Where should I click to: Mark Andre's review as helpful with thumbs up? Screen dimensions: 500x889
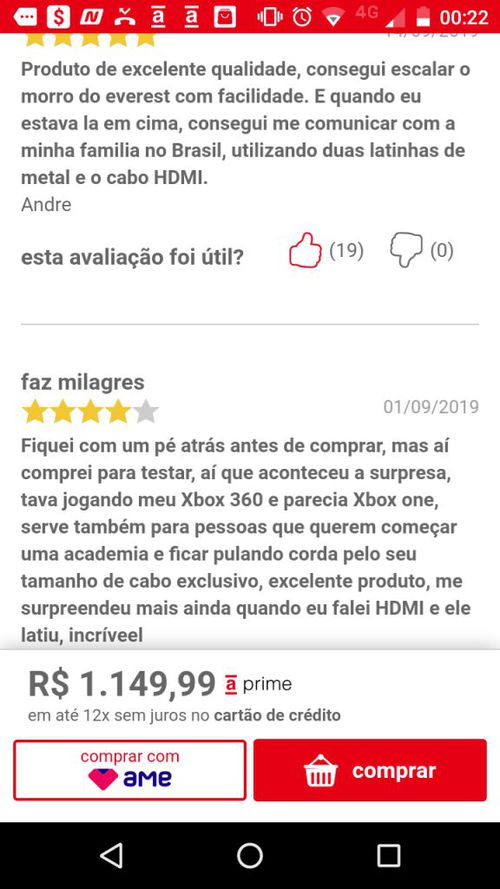click(306, 250)
